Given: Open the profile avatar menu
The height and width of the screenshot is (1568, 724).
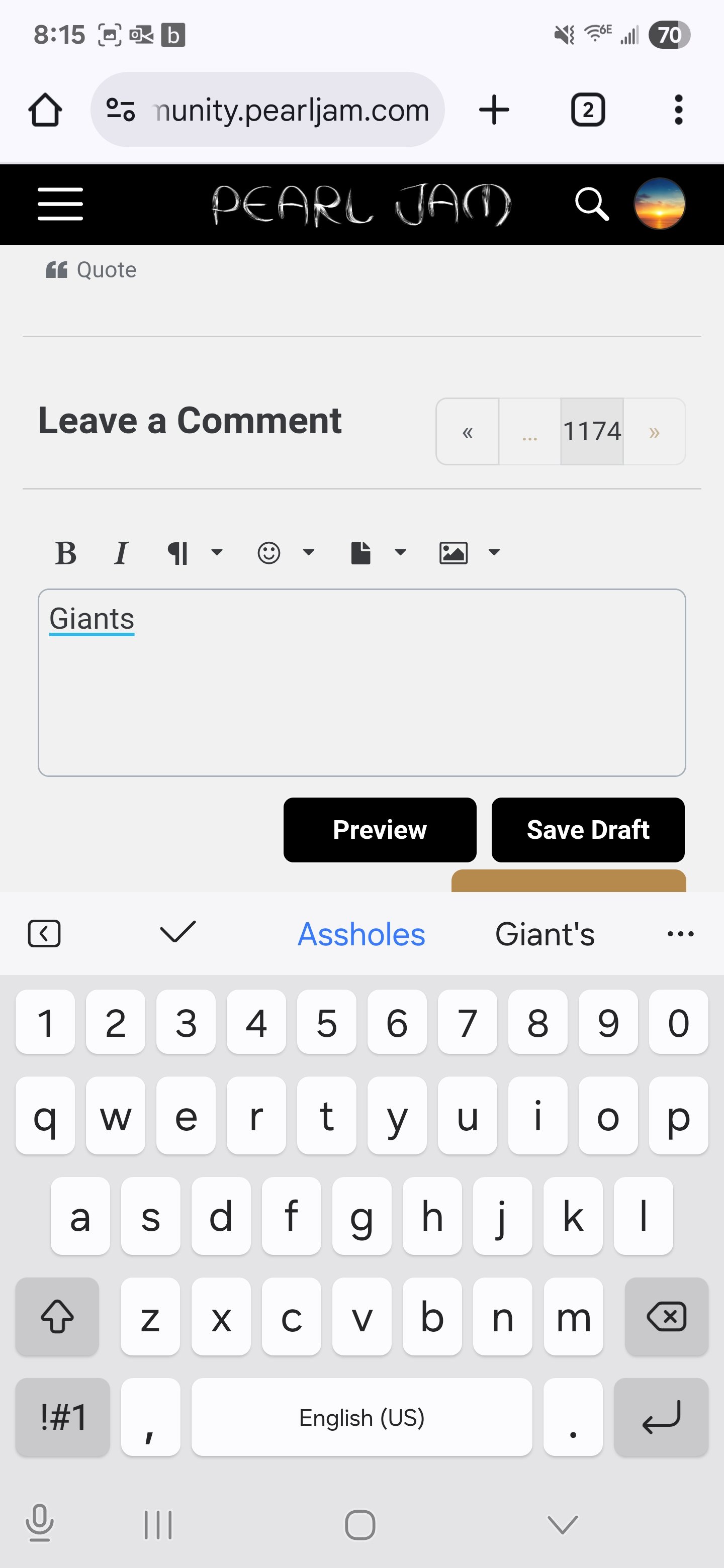Looking at the screenshot, I should pyautogui.click(x=660, y=204).
